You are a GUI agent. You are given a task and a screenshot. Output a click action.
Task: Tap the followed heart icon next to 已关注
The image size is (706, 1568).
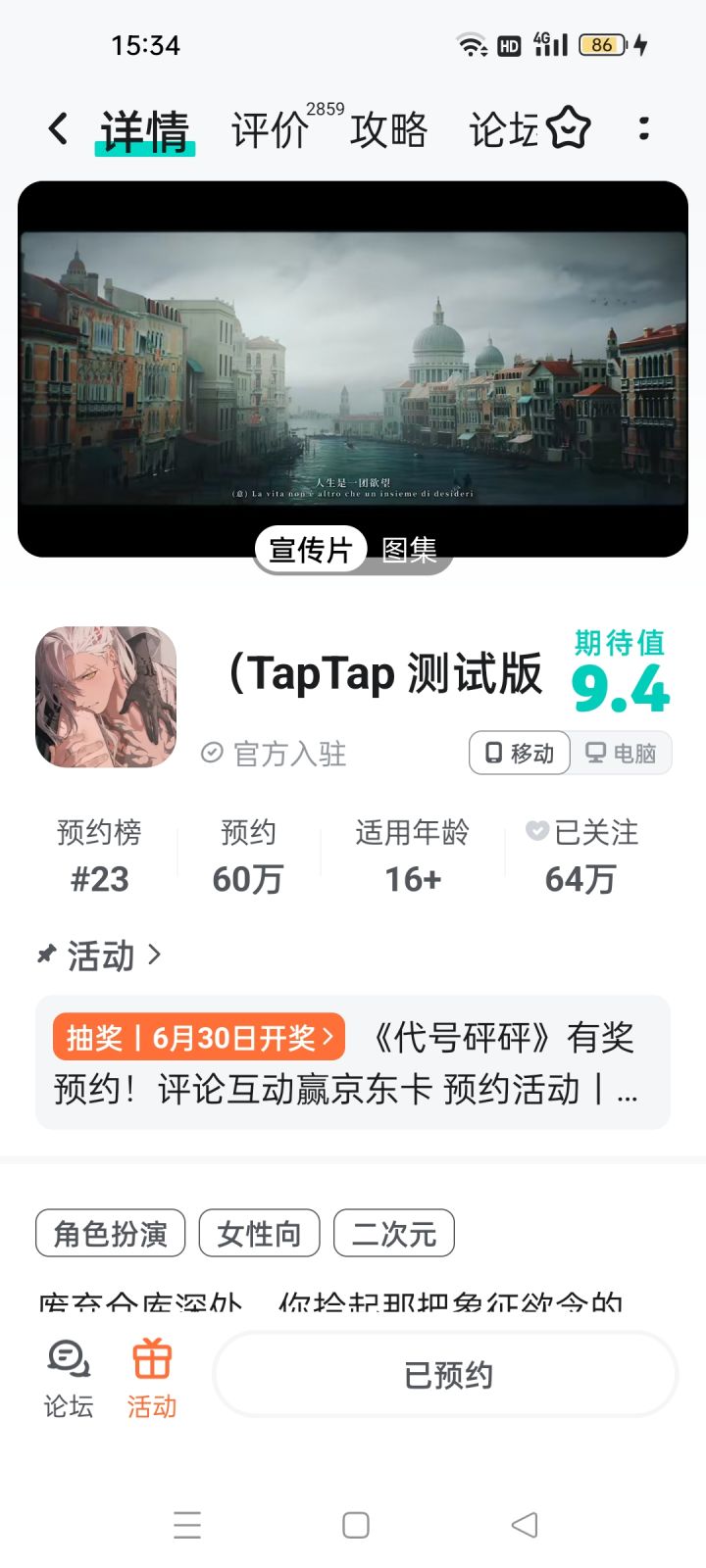[536, 831]
